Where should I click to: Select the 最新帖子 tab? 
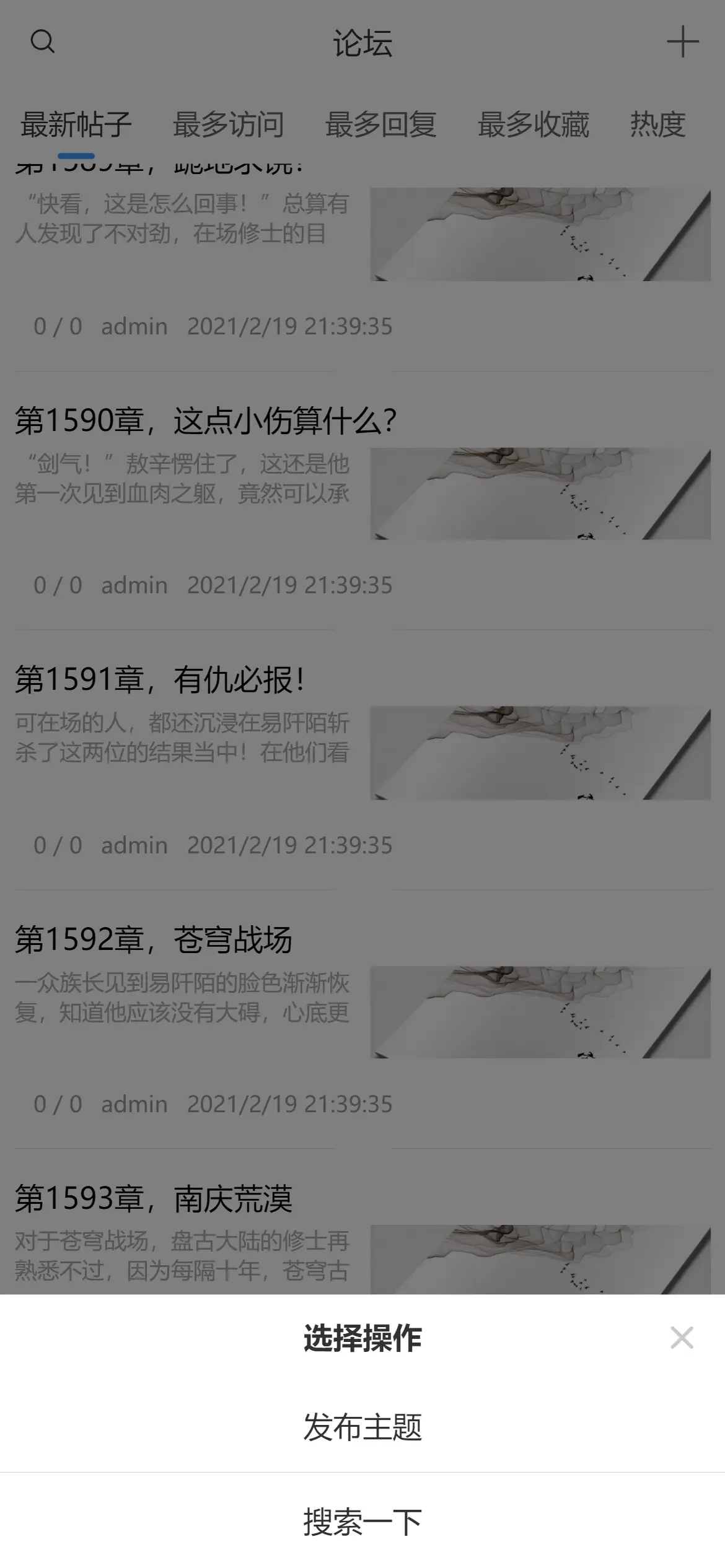coord(76,124)
